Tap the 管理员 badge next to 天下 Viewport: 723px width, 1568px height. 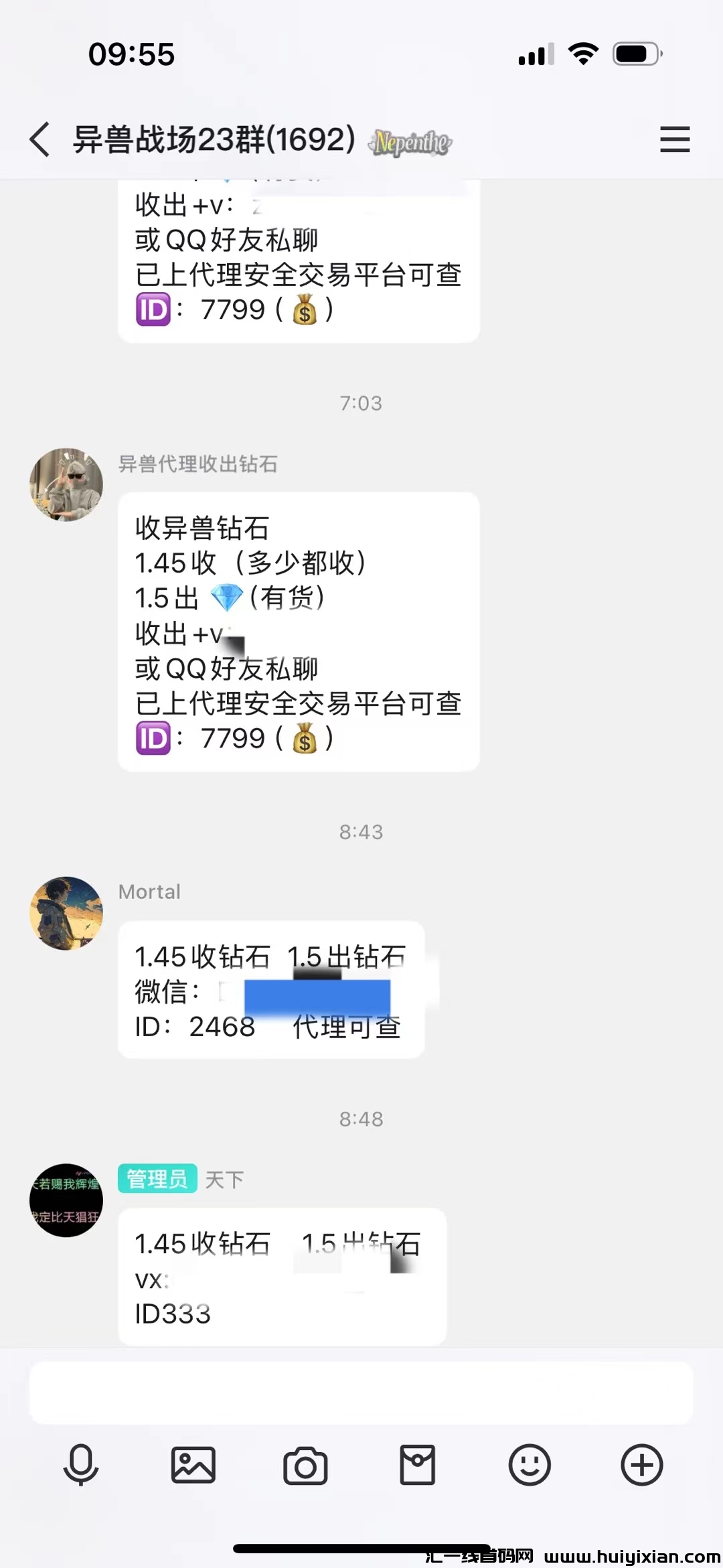157,1180
